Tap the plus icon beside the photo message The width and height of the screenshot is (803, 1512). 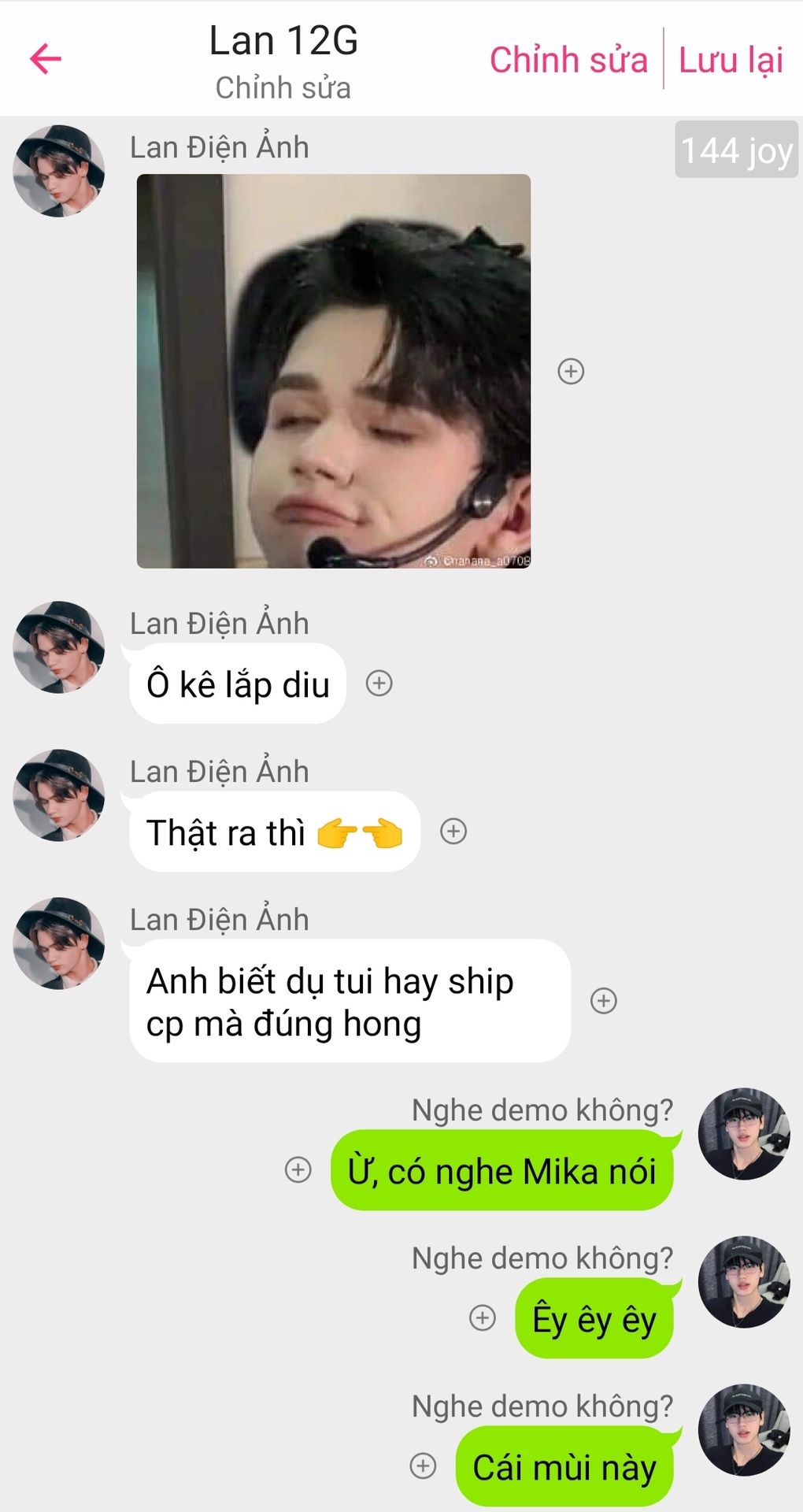pos(571,371)
